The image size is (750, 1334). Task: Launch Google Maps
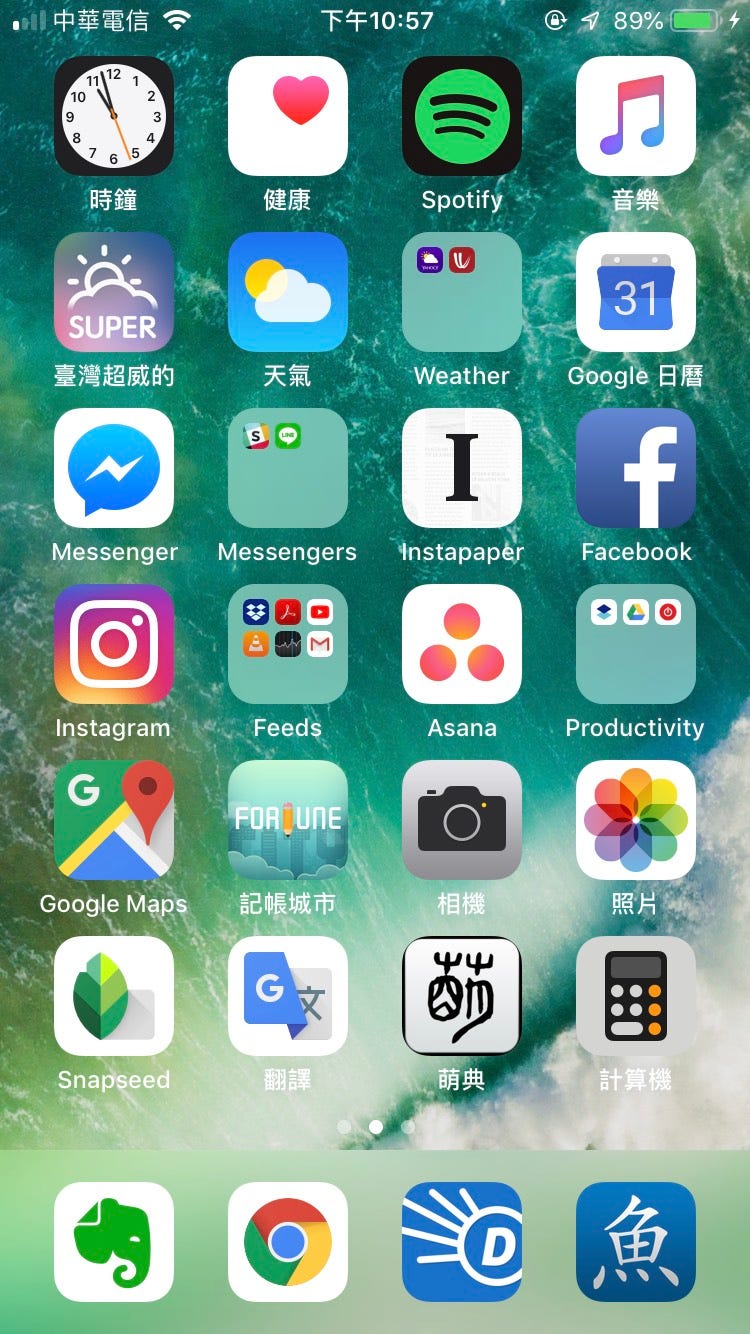pos(113,820)
